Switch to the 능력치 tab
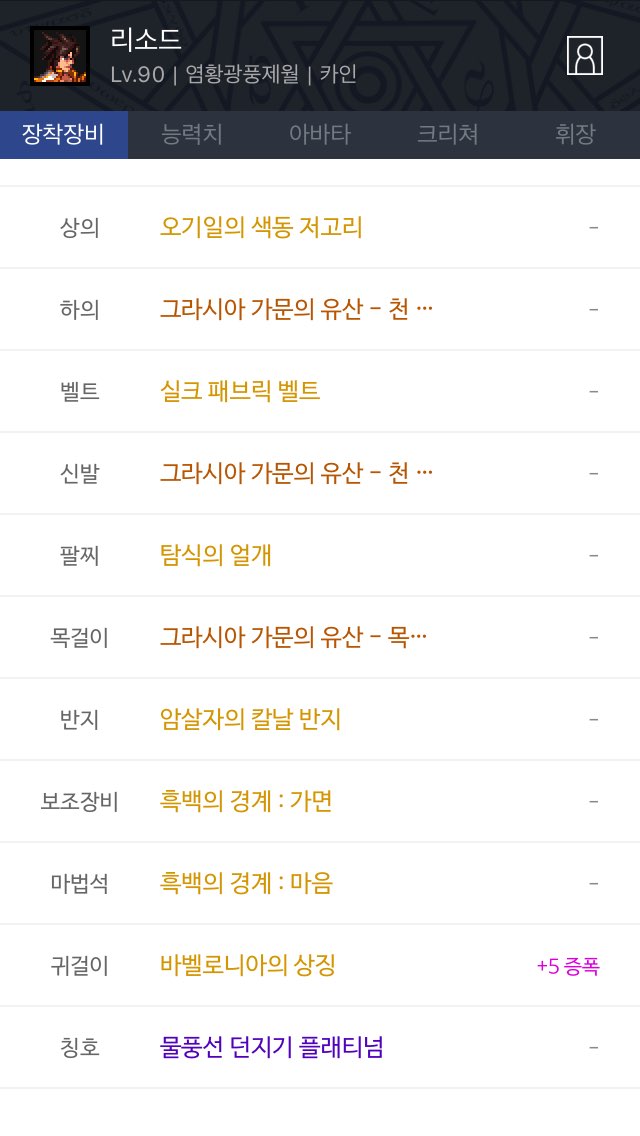This screenshot has width=640, height=1136. pos(191,135)
